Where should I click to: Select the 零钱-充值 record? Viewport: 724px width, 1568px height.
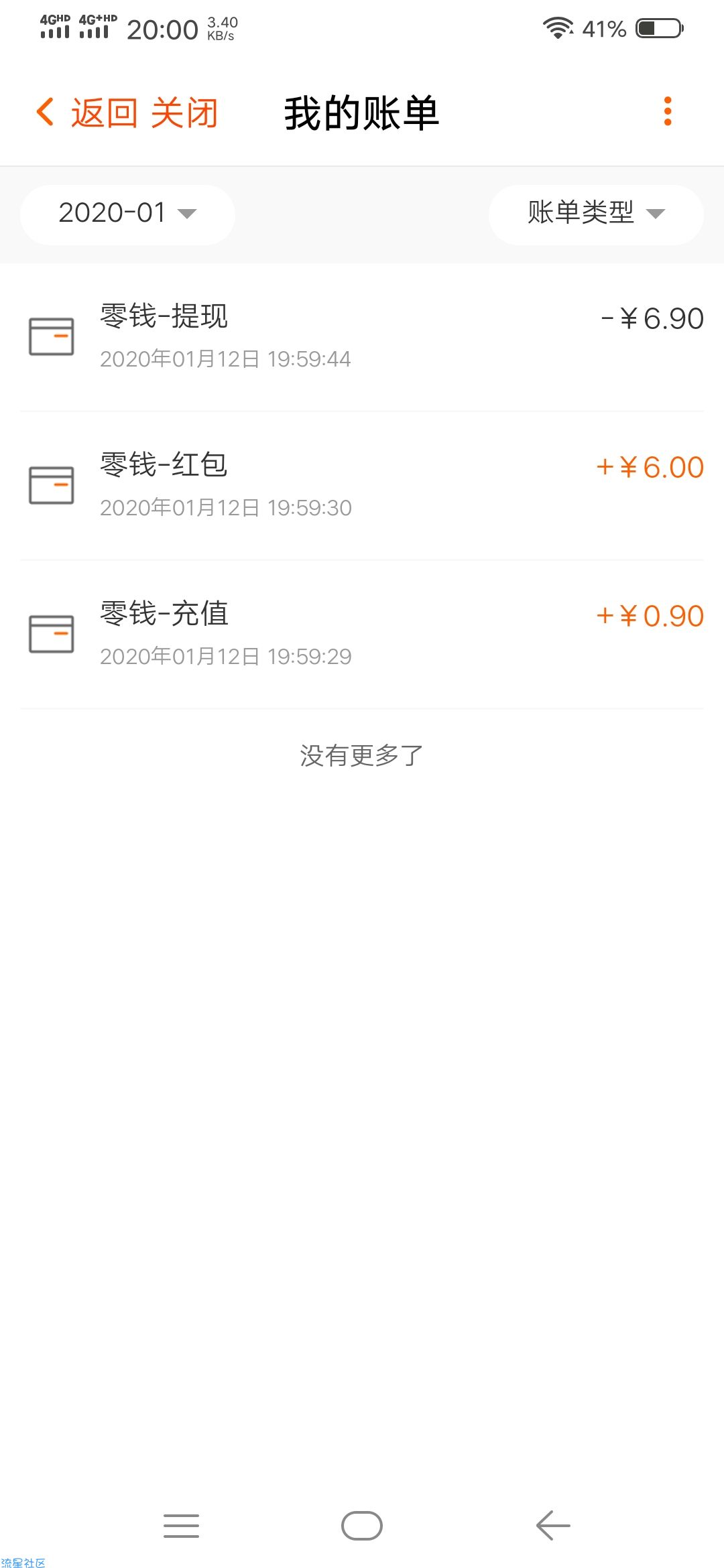362,635
